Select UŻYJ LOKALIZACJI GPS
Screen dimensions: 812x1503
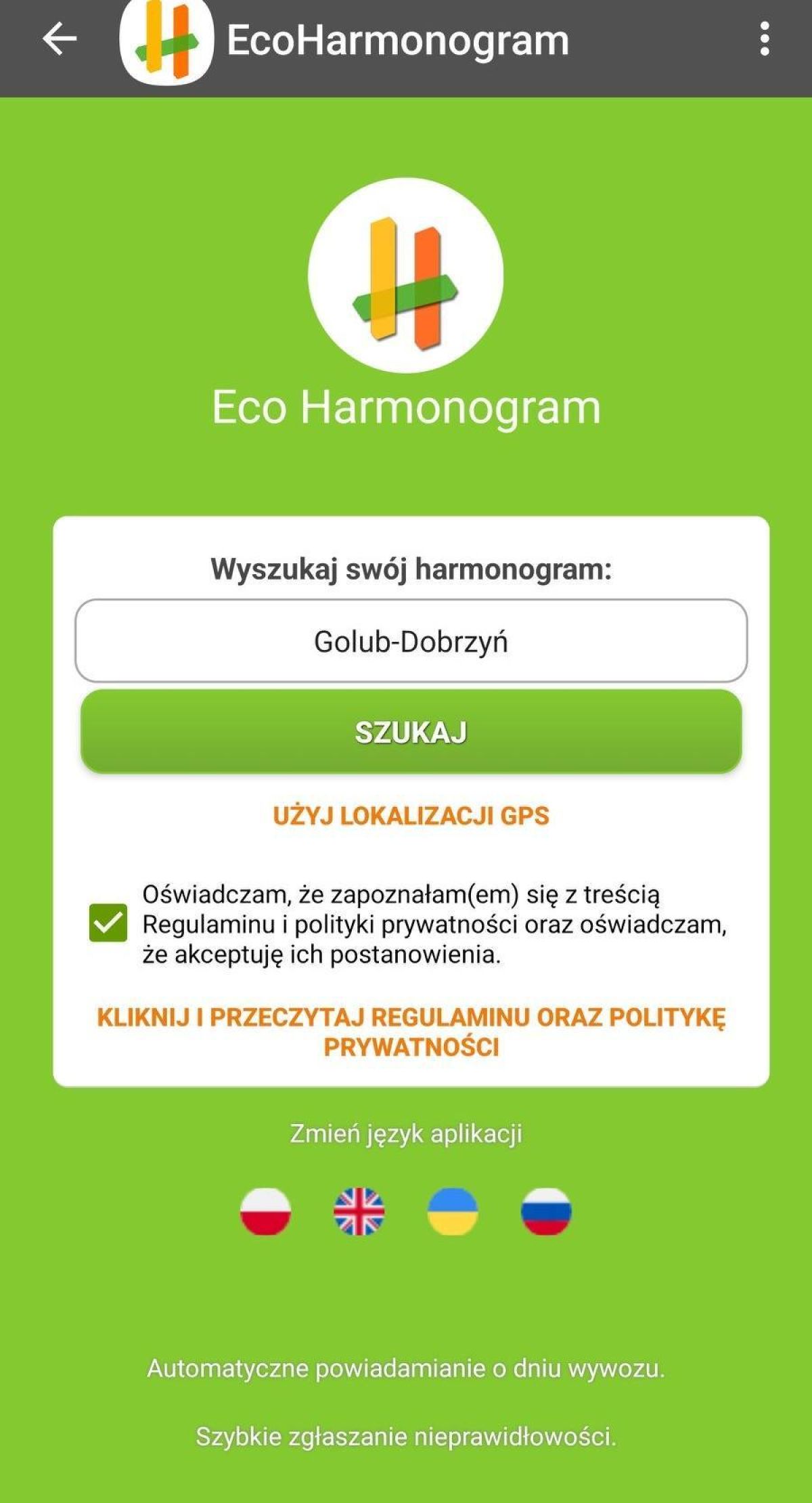411,816
